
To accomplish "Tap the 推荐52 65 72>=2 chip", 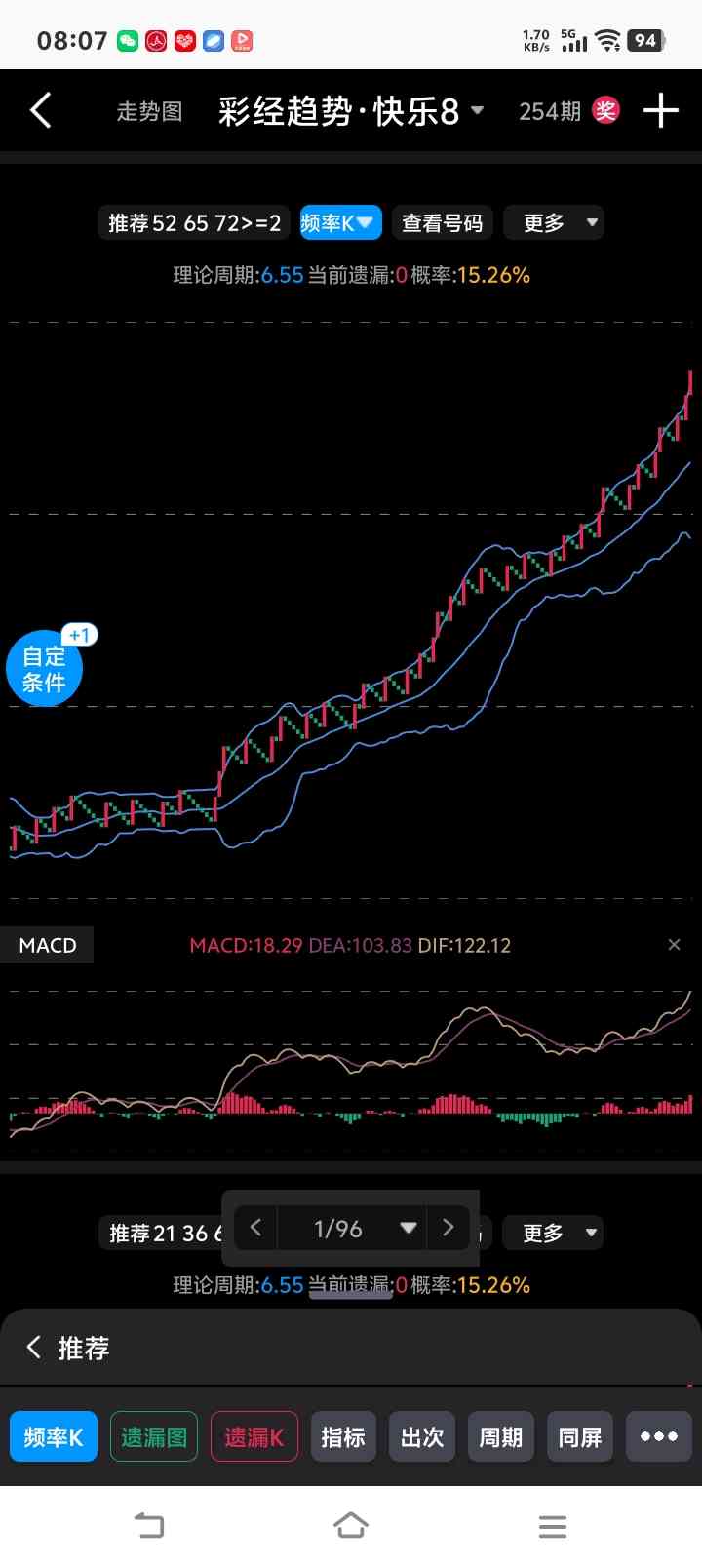I will (x=194, y=223).
